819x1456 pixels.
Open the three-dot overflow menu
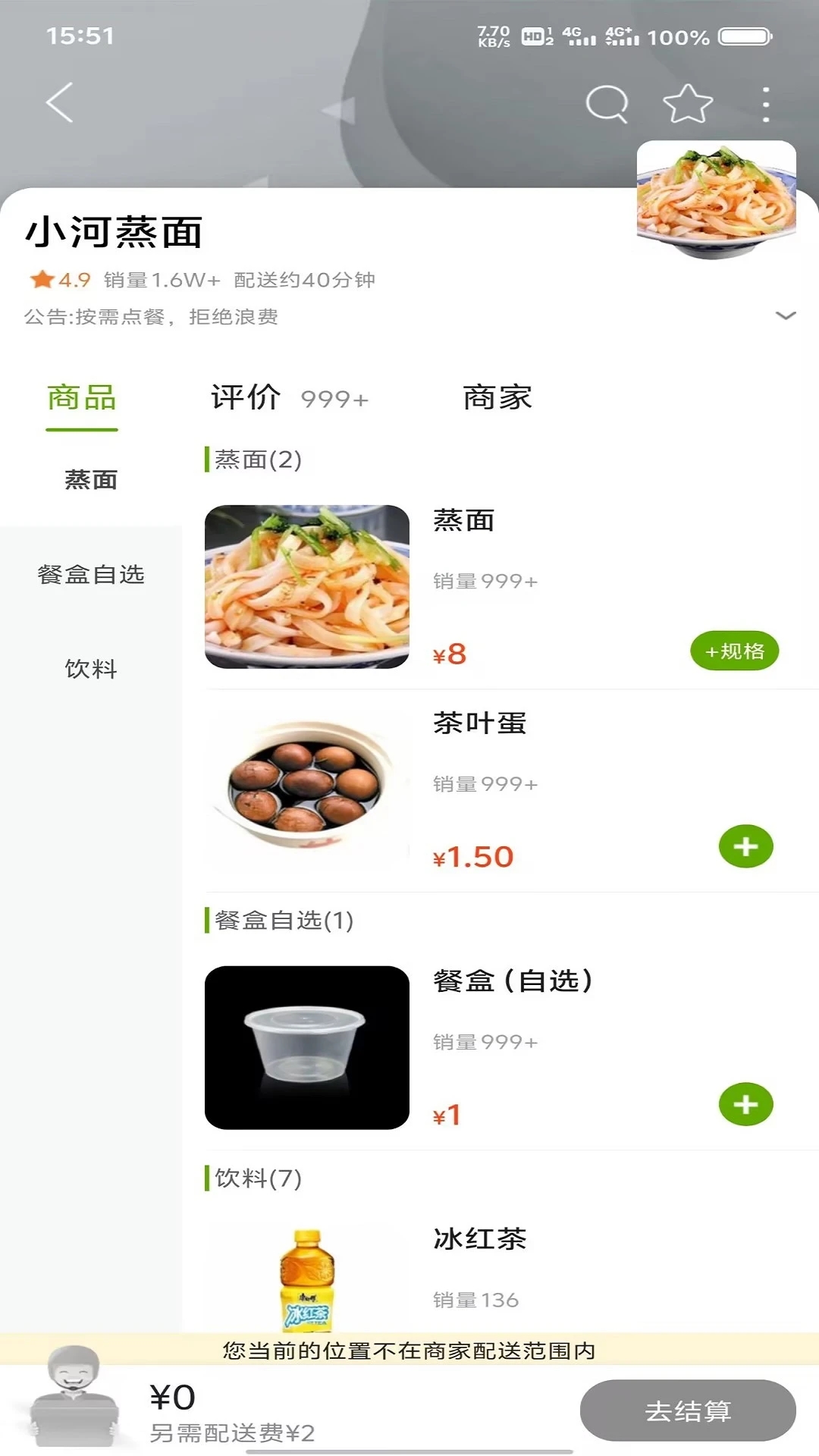point(766,104)
